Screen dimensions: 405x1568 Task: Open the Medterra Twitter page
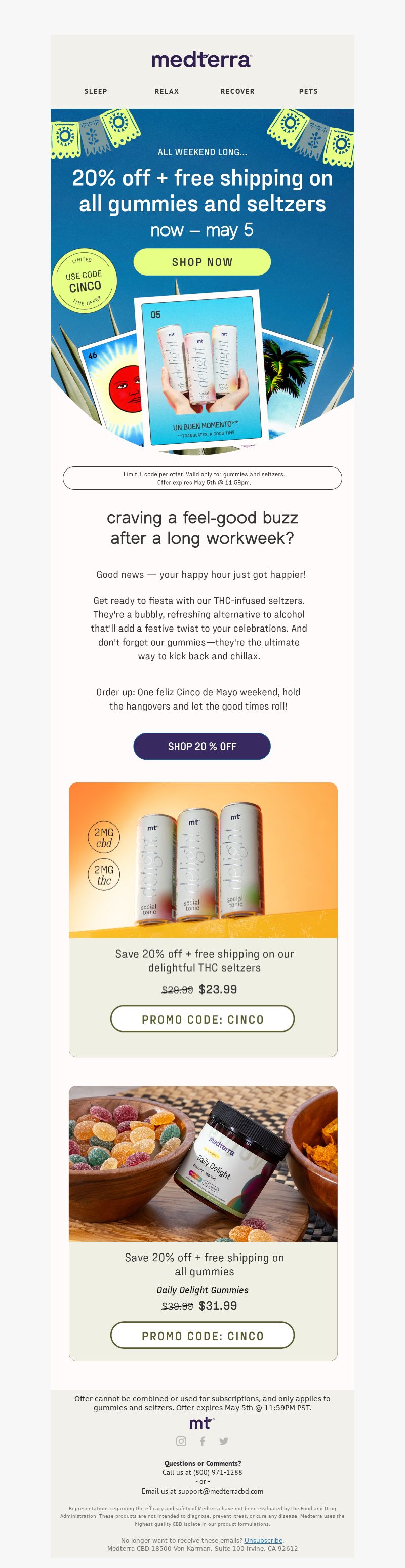(x=224, y=1441)
